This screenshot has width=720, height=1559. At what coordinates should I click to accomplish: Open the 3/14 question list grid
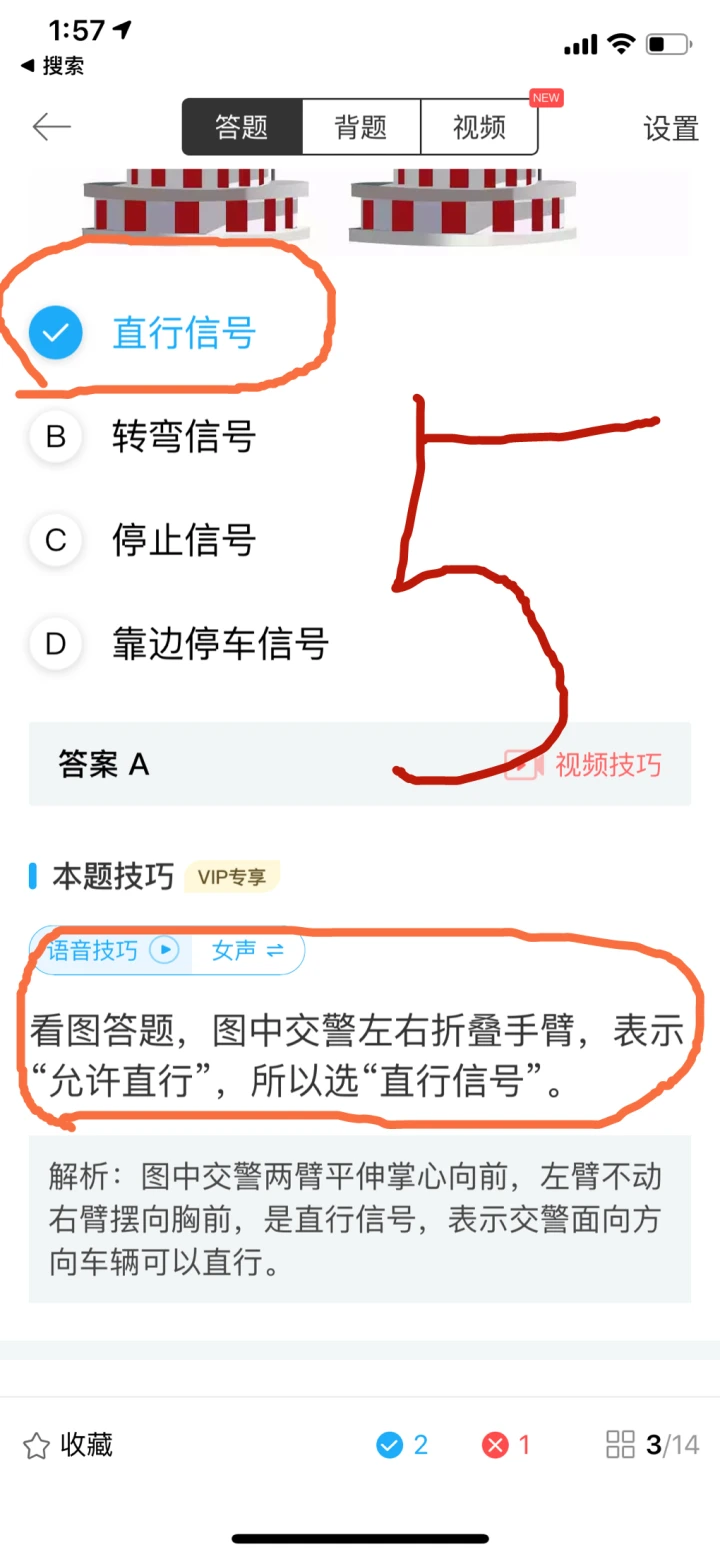click(x=652, y=1445)
